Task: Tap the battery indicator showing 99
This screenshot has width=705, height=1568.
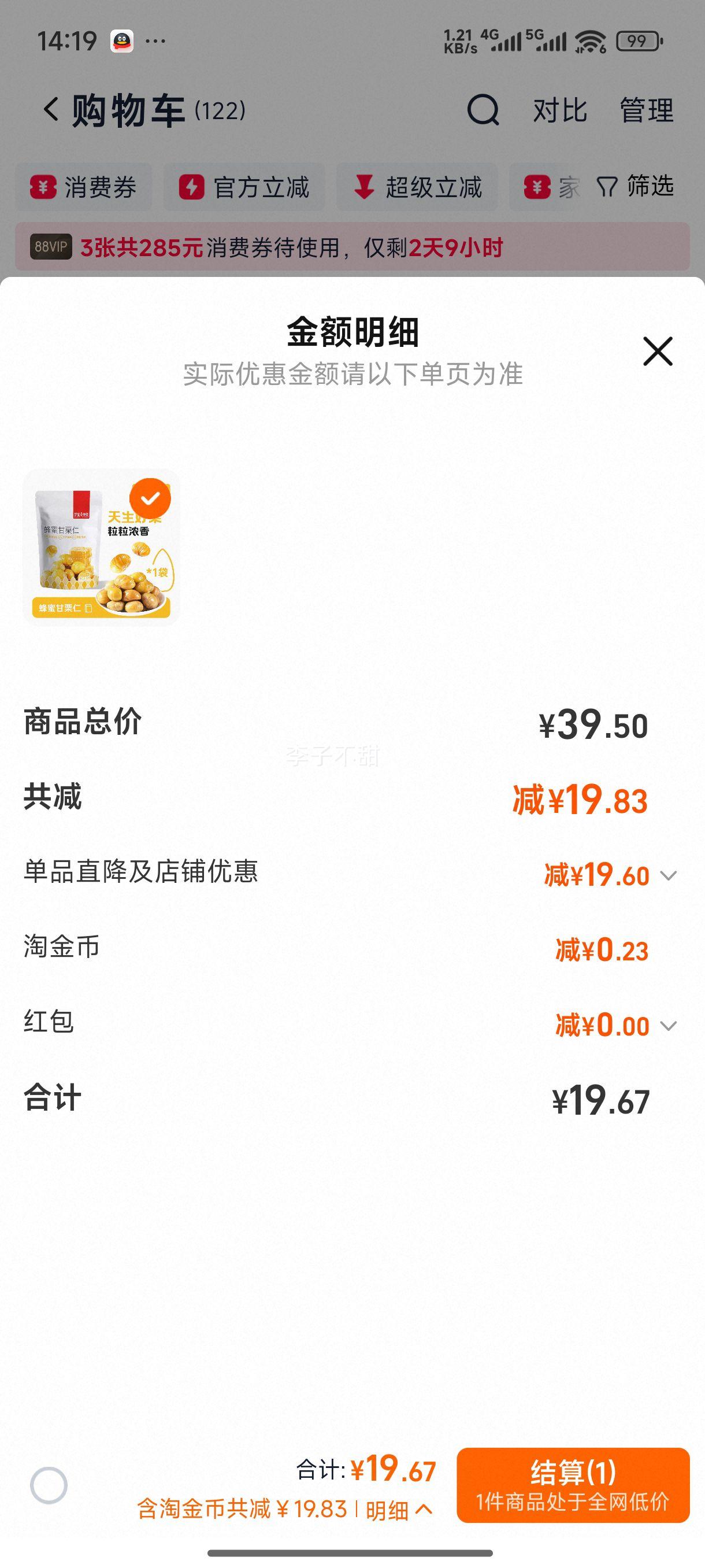Action: click(x=637, y=40)
